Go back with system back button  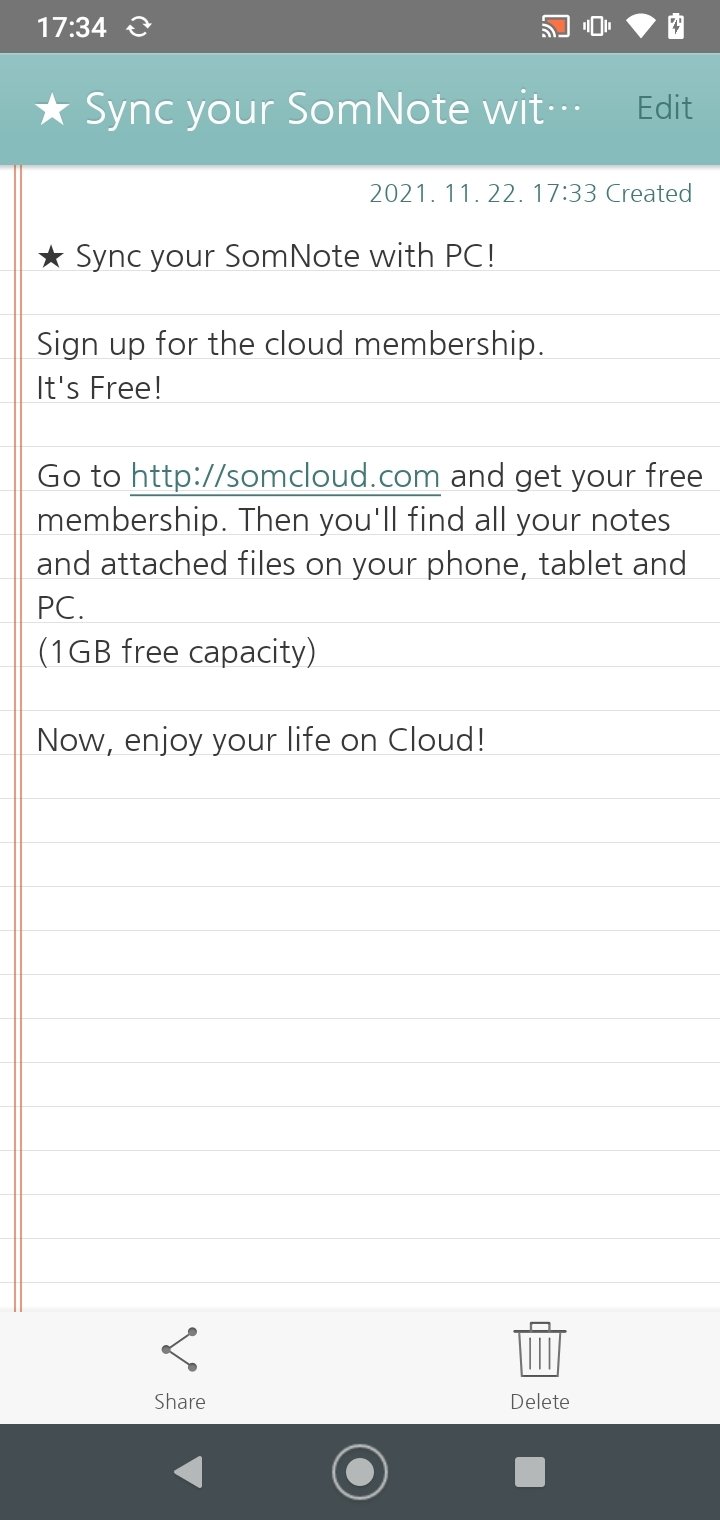click(188, 1472)
